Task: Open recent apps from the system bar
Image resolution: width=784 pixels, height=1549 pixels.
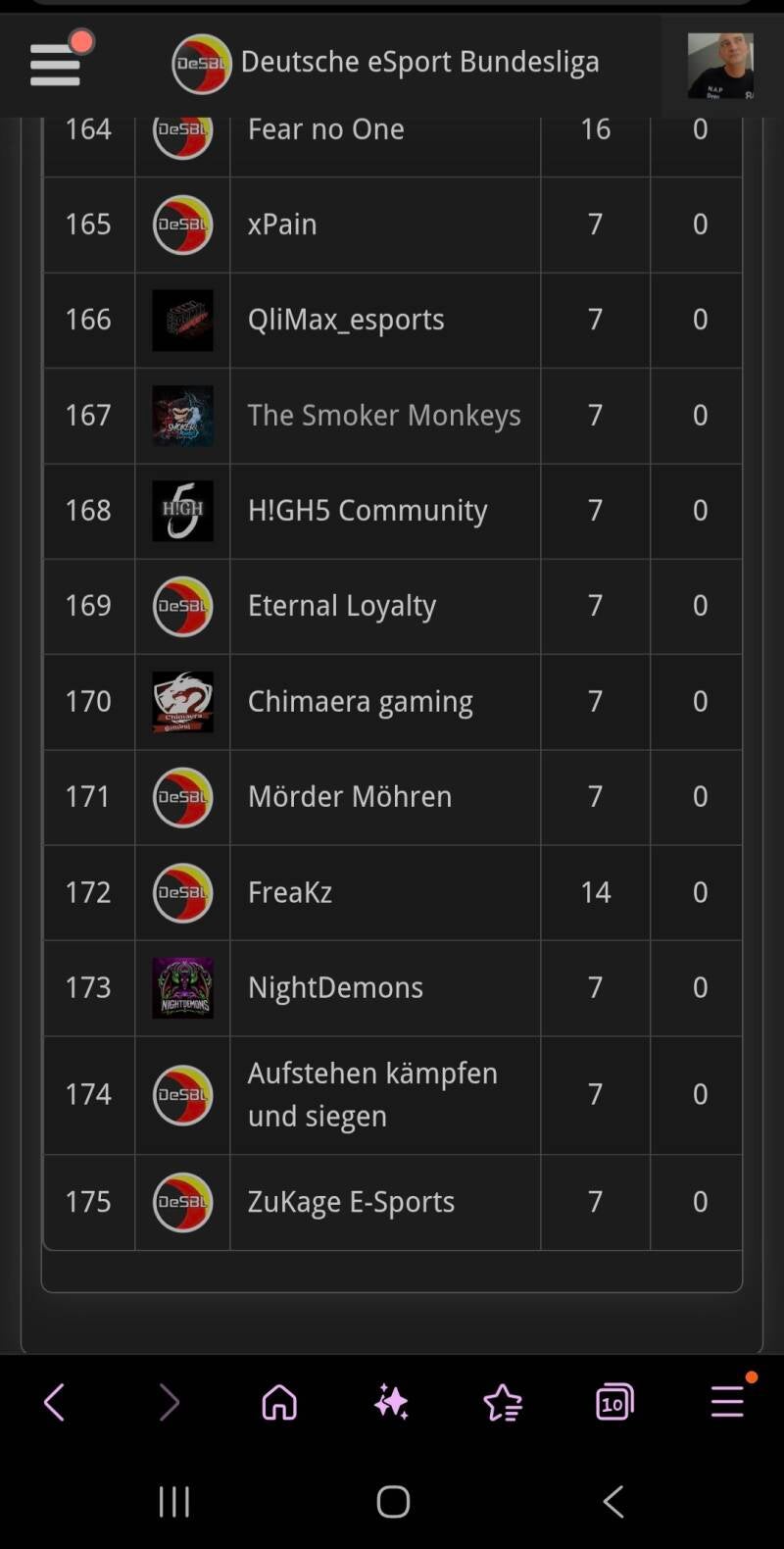Action: click(174, 1501)
